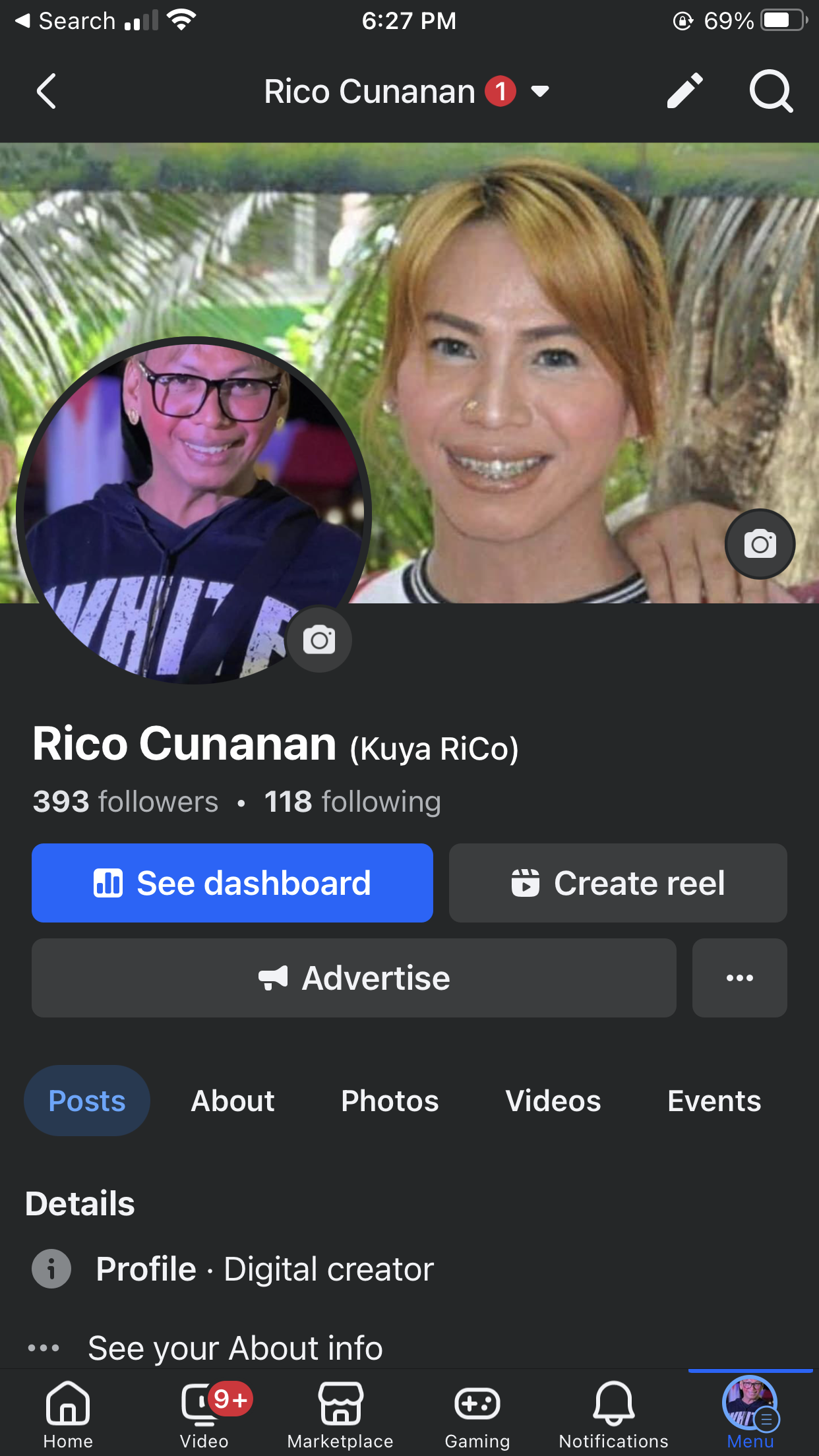Go to the Home tab
819x1456 pixels.
click(x=68, y=1413)
